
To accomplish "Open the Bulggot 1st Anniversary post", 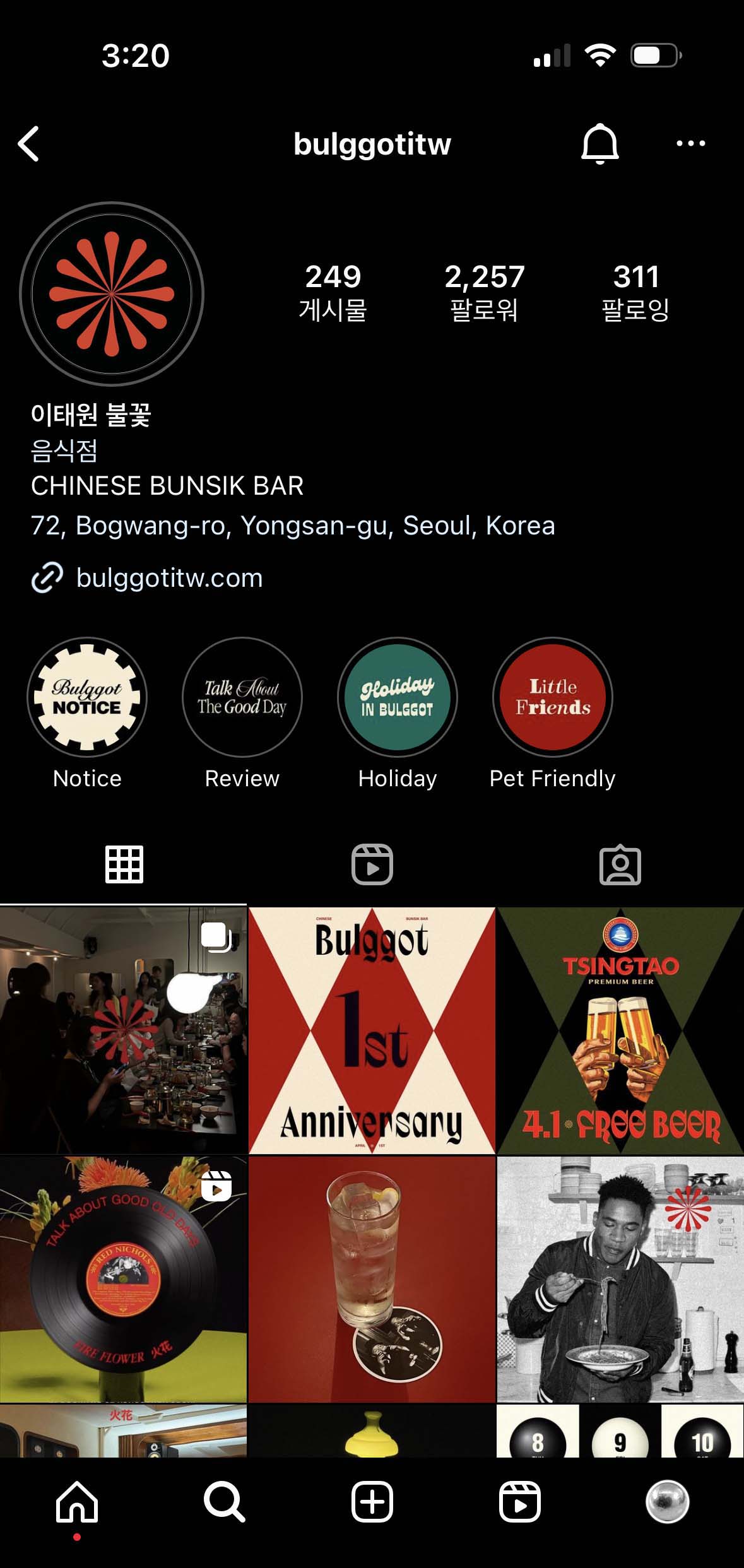I will pos(372,1030).
